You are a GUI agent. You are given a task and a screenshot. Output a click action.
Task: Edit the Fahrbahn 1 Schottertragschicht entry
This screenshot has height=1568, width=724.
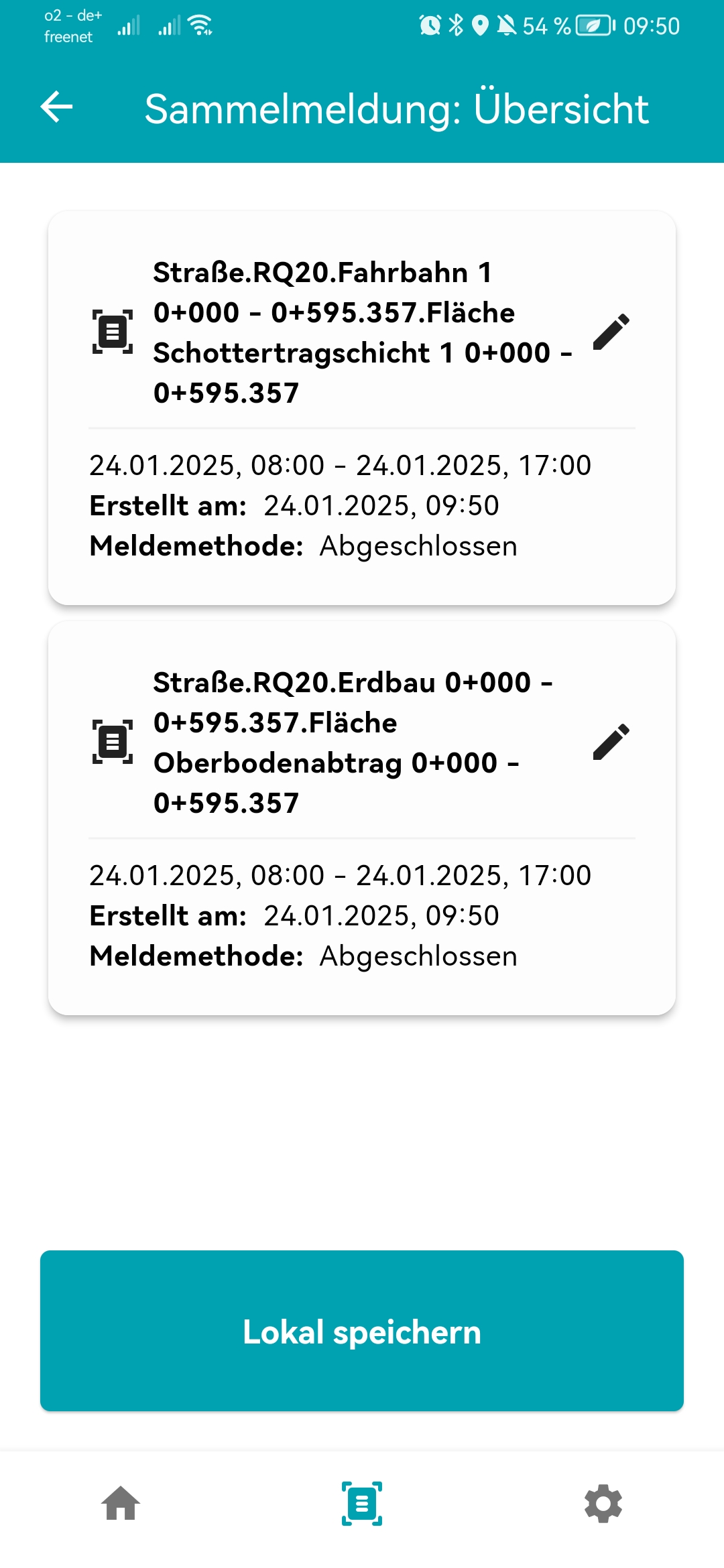(x=611, y=332)
